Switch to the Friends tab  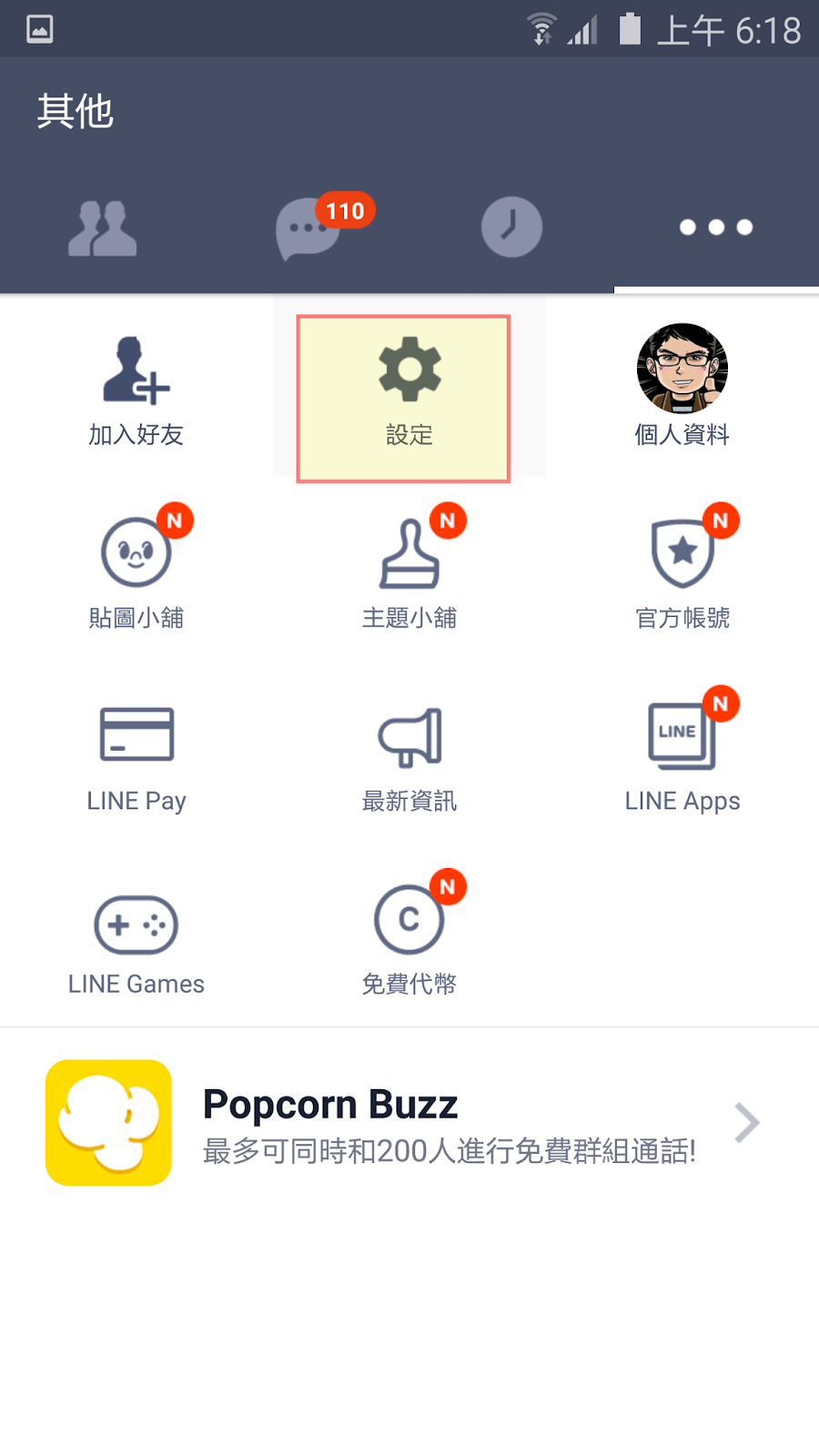[x=102, y=227]
